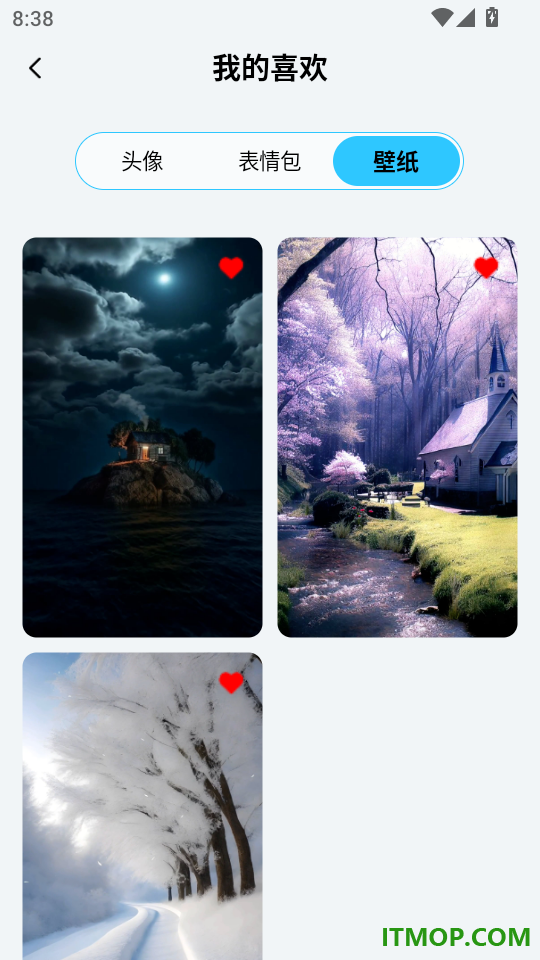540x960 pixels.
Task: Switch to the 表情包 tab
Action: pos(269,161)
